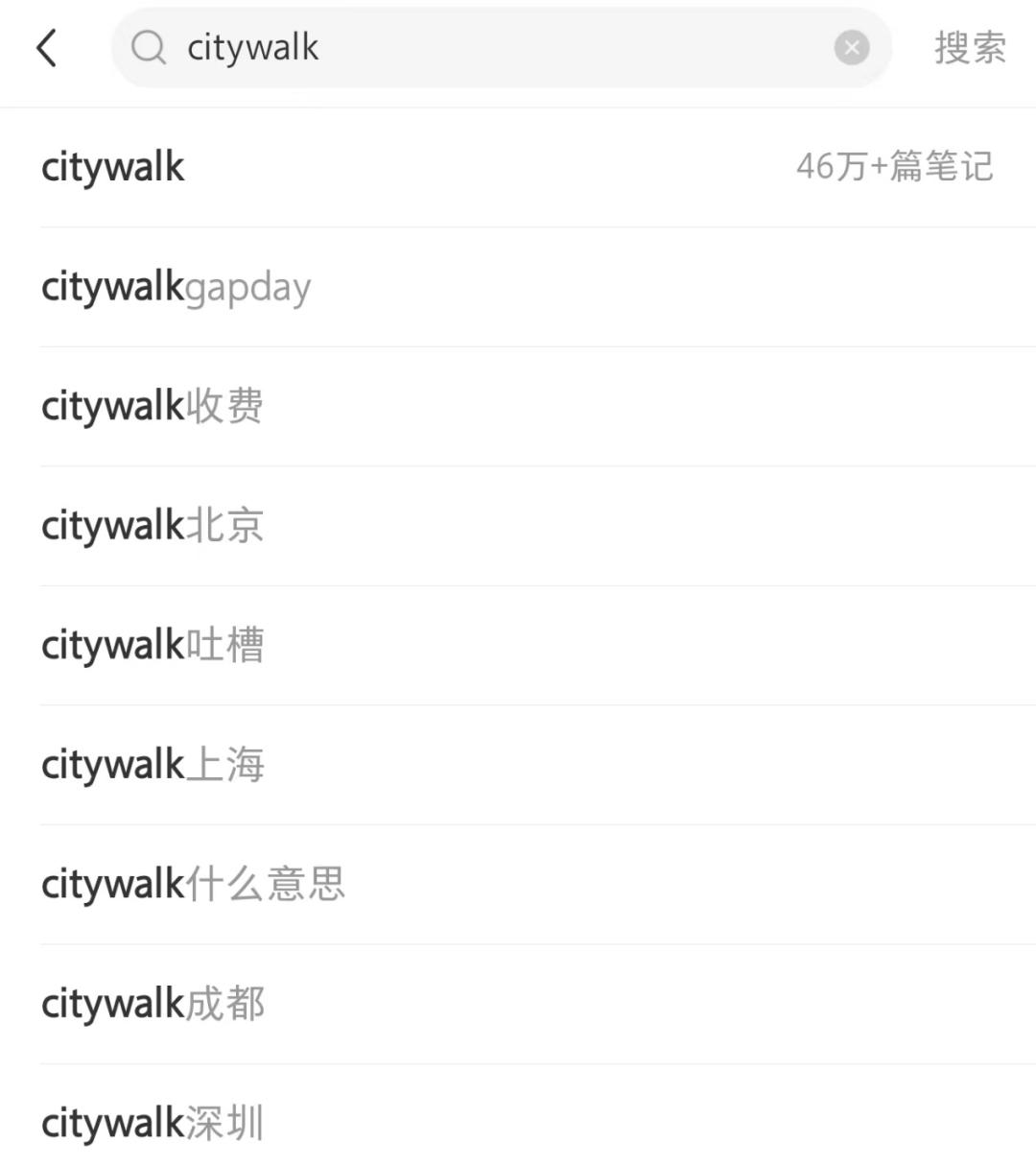Open the citywalk什么意思 suggestion
Viewport: 1036px width, 1166px height.
[x=193, y=884]
